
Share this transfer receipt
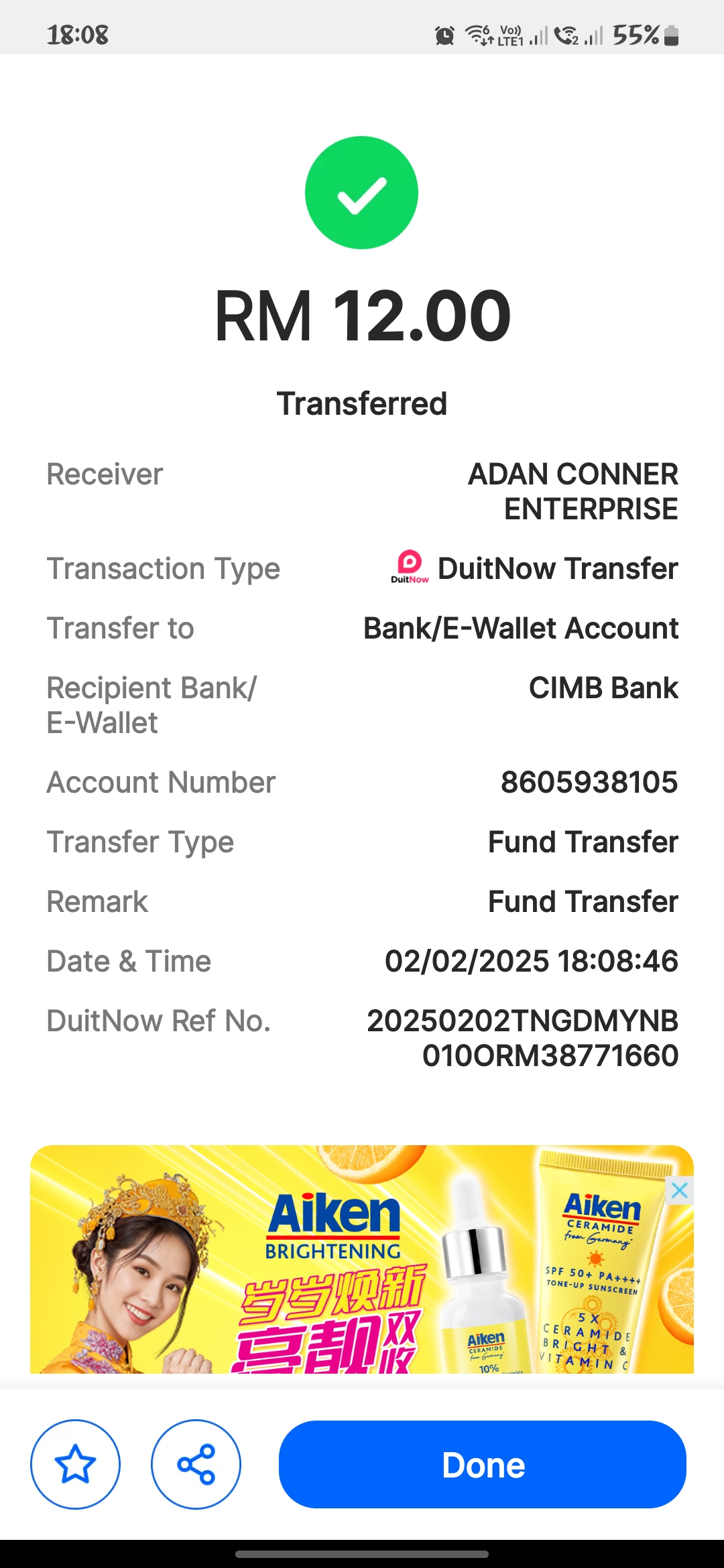tap(196, 1464)
